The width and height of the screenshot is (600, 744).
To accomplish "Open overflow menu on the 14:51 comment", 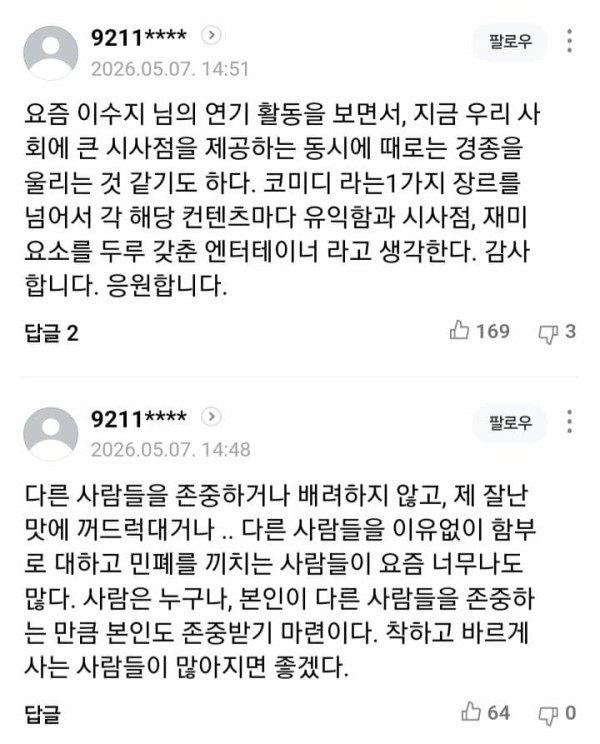I will (569, 41).
